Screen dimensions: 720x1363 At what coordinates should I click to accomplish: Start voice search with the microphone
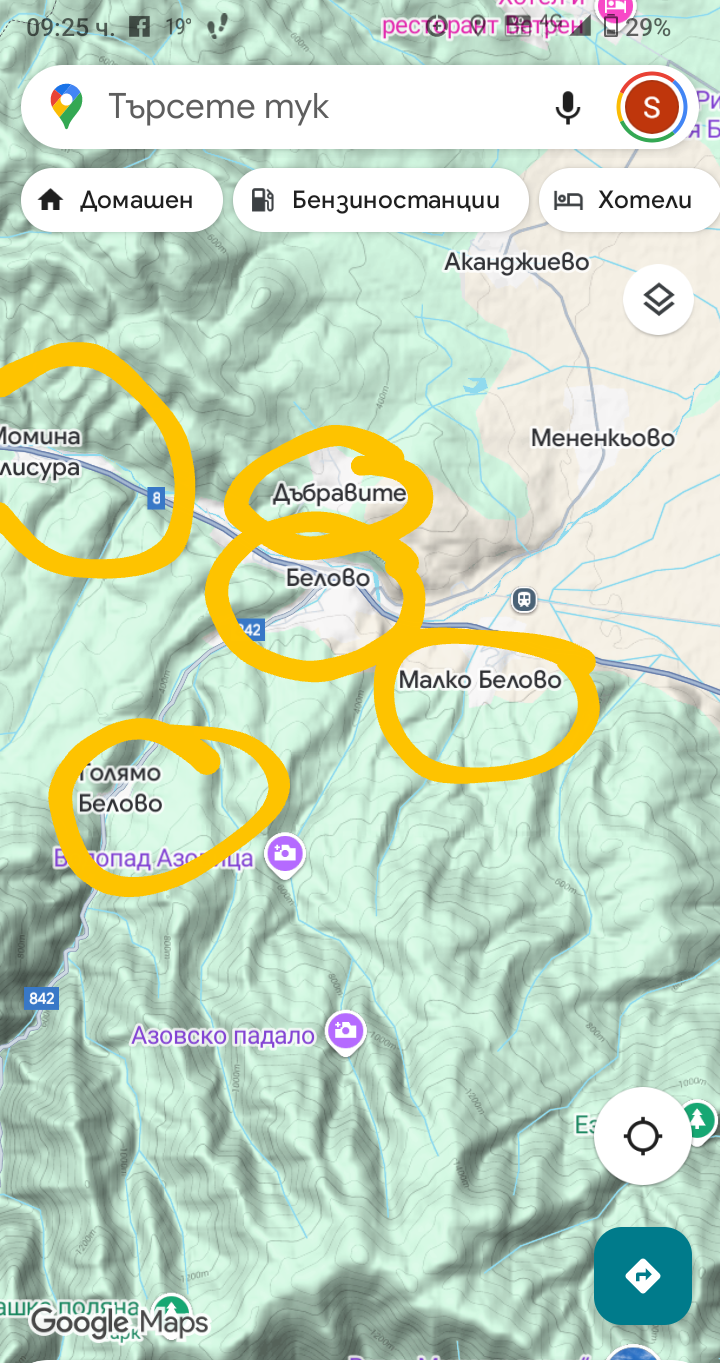point(567,107)
